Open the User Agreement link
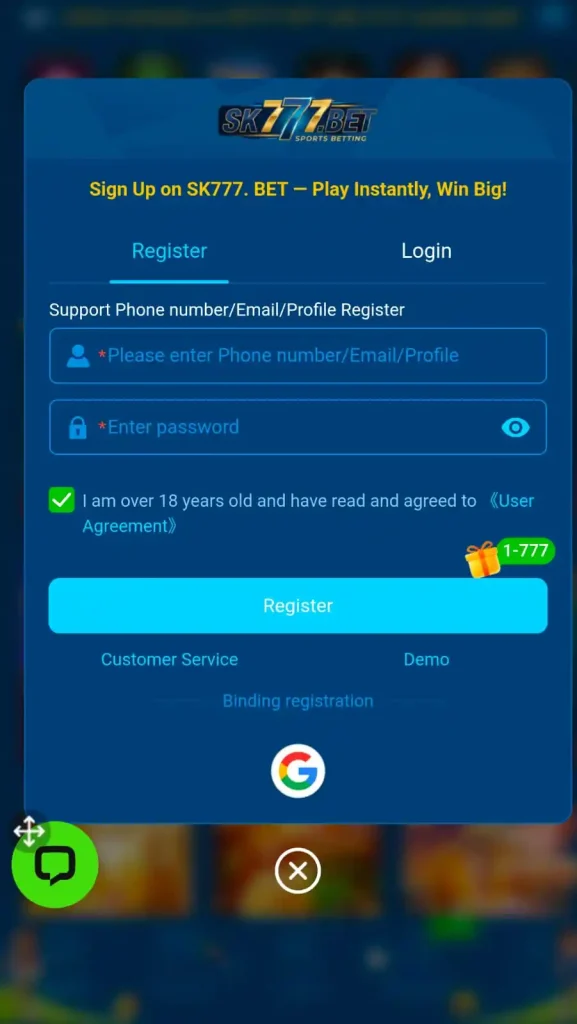Screen dimensions: 577x1024 click(x=308, y=513)
